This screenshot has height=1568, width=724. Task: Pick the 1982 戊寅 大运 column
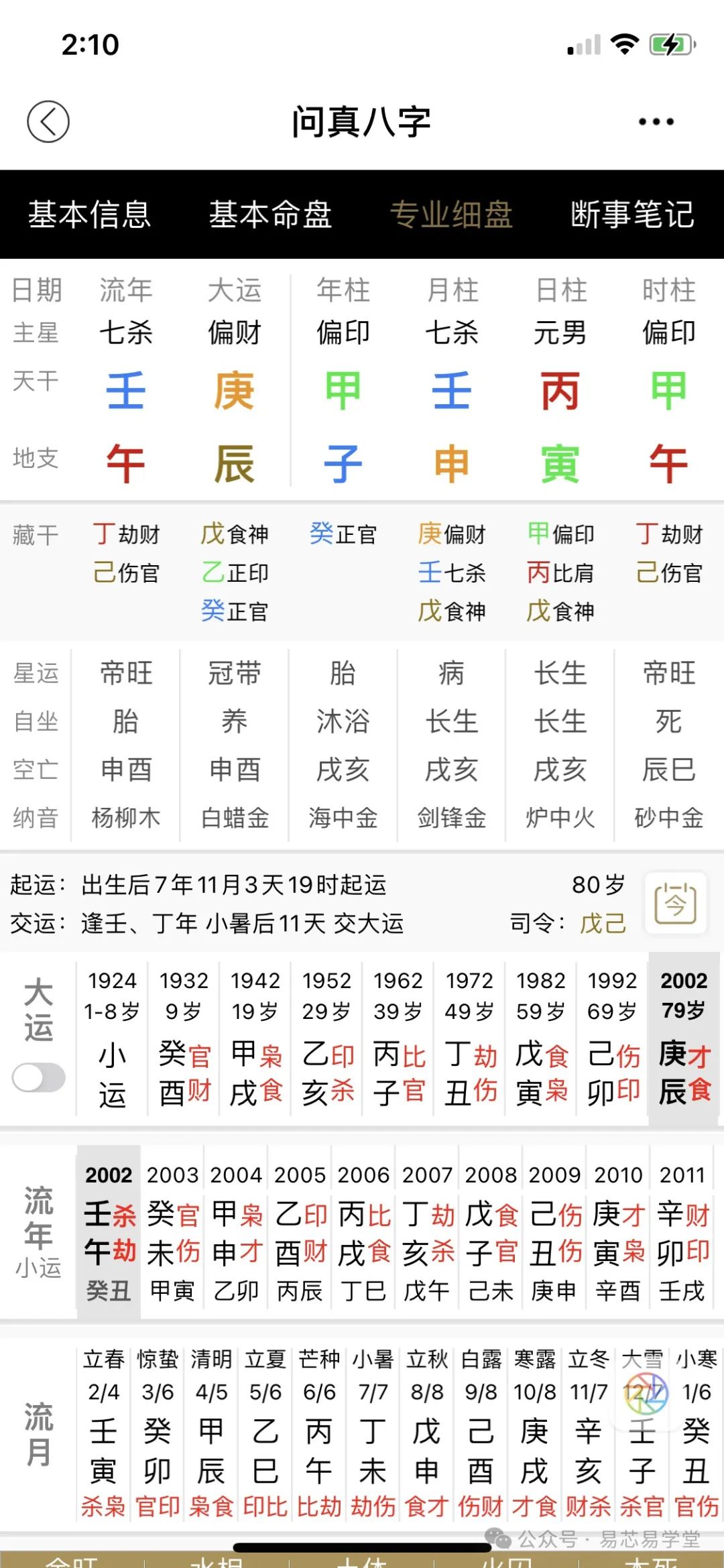(x=541, y=1039)
